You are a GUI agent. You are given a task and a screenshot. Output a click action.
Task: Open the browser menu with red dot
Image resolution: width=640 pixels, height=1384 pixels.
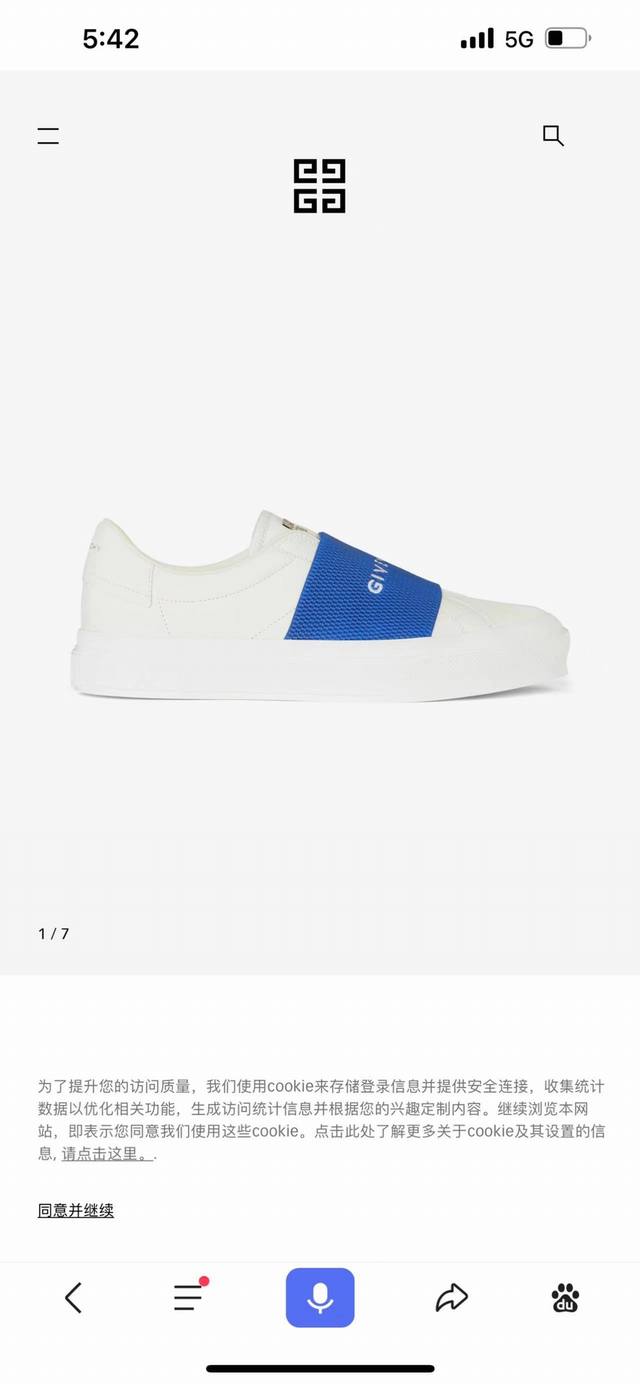pyautogui.click(x=189, y=1297)
